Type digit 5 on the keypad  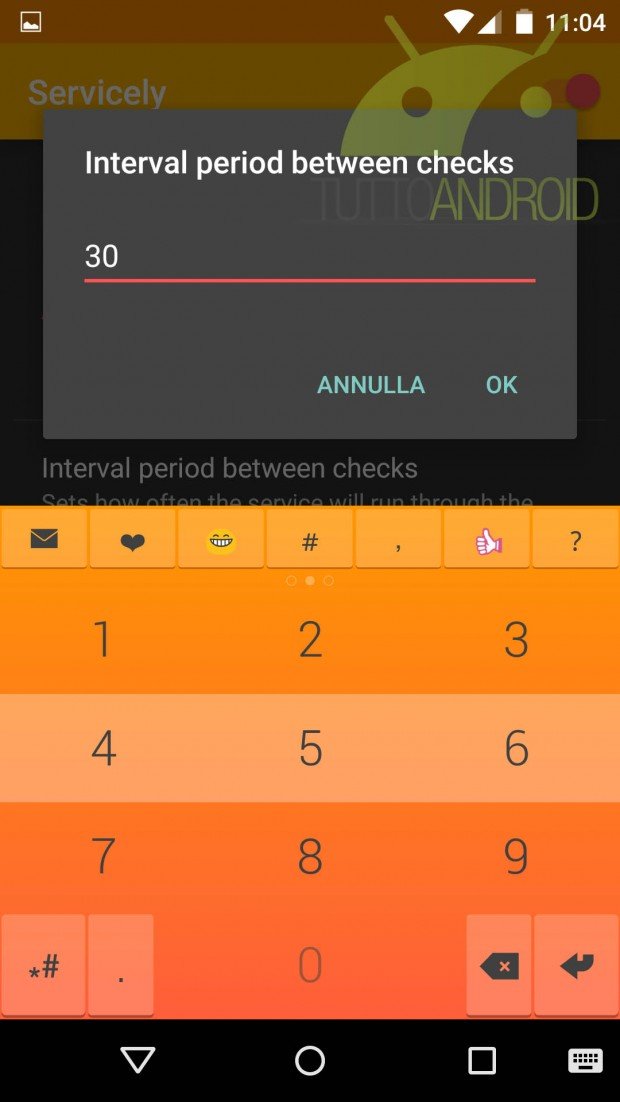[310, 748]
